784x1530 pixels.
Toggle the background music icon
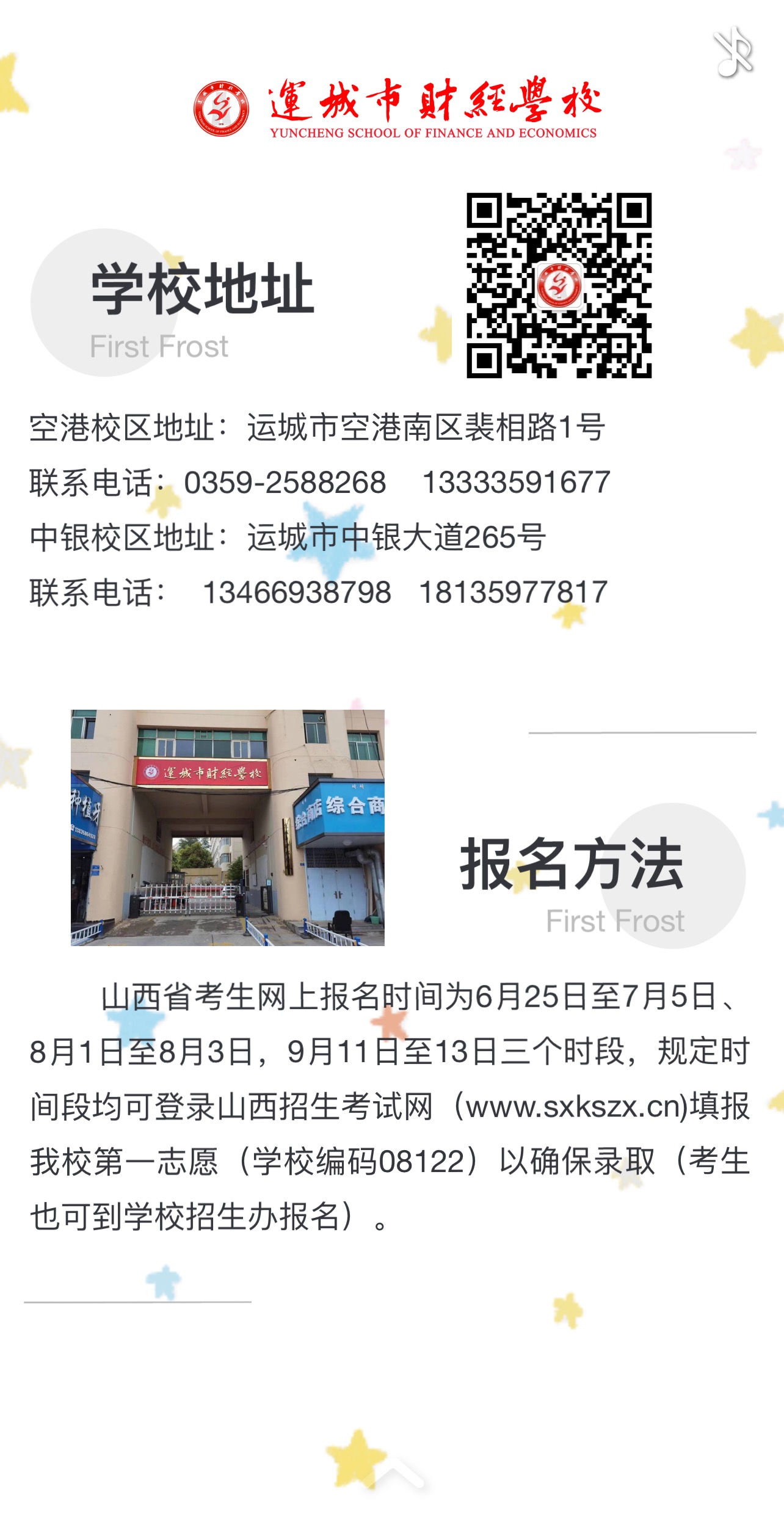[x=733, y=53]
